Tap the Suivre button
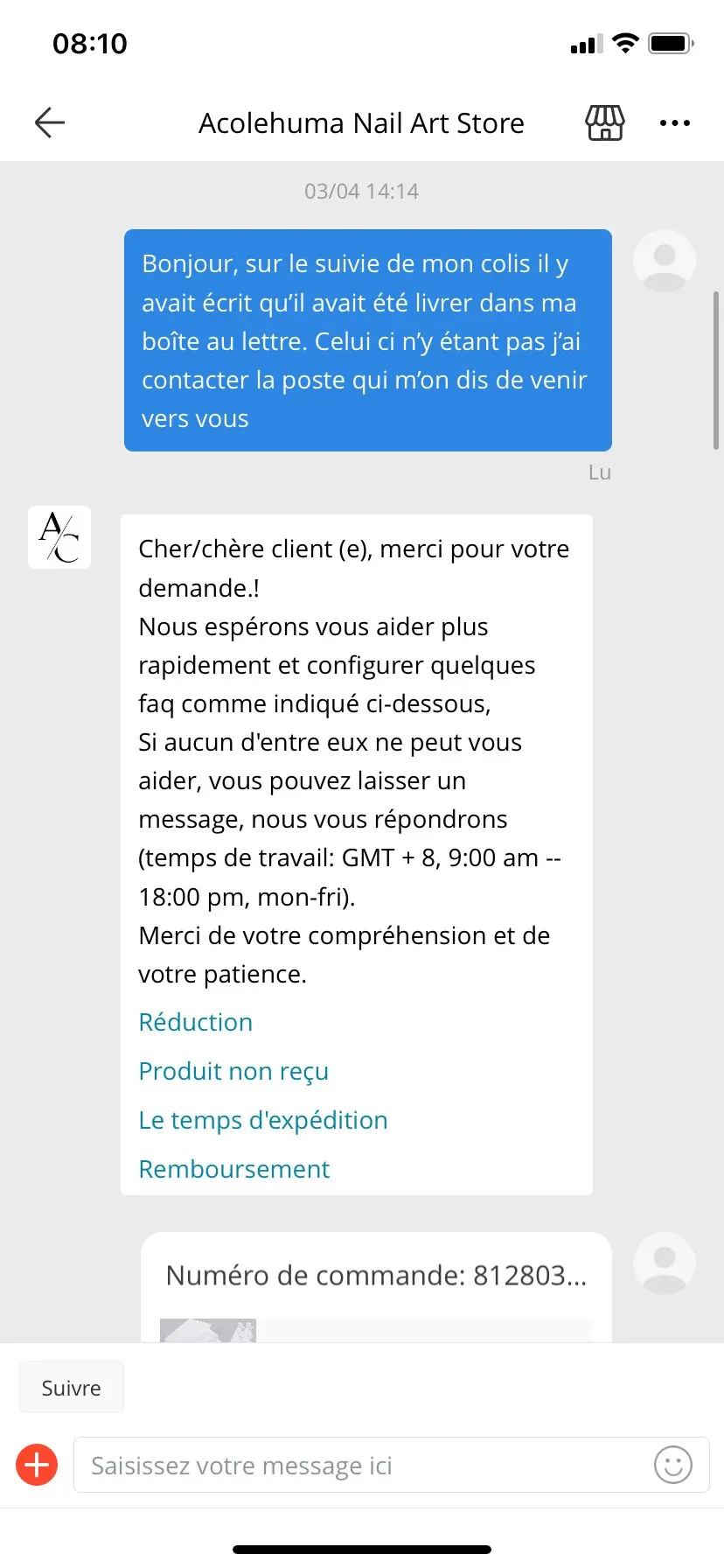 point(72,1388)
